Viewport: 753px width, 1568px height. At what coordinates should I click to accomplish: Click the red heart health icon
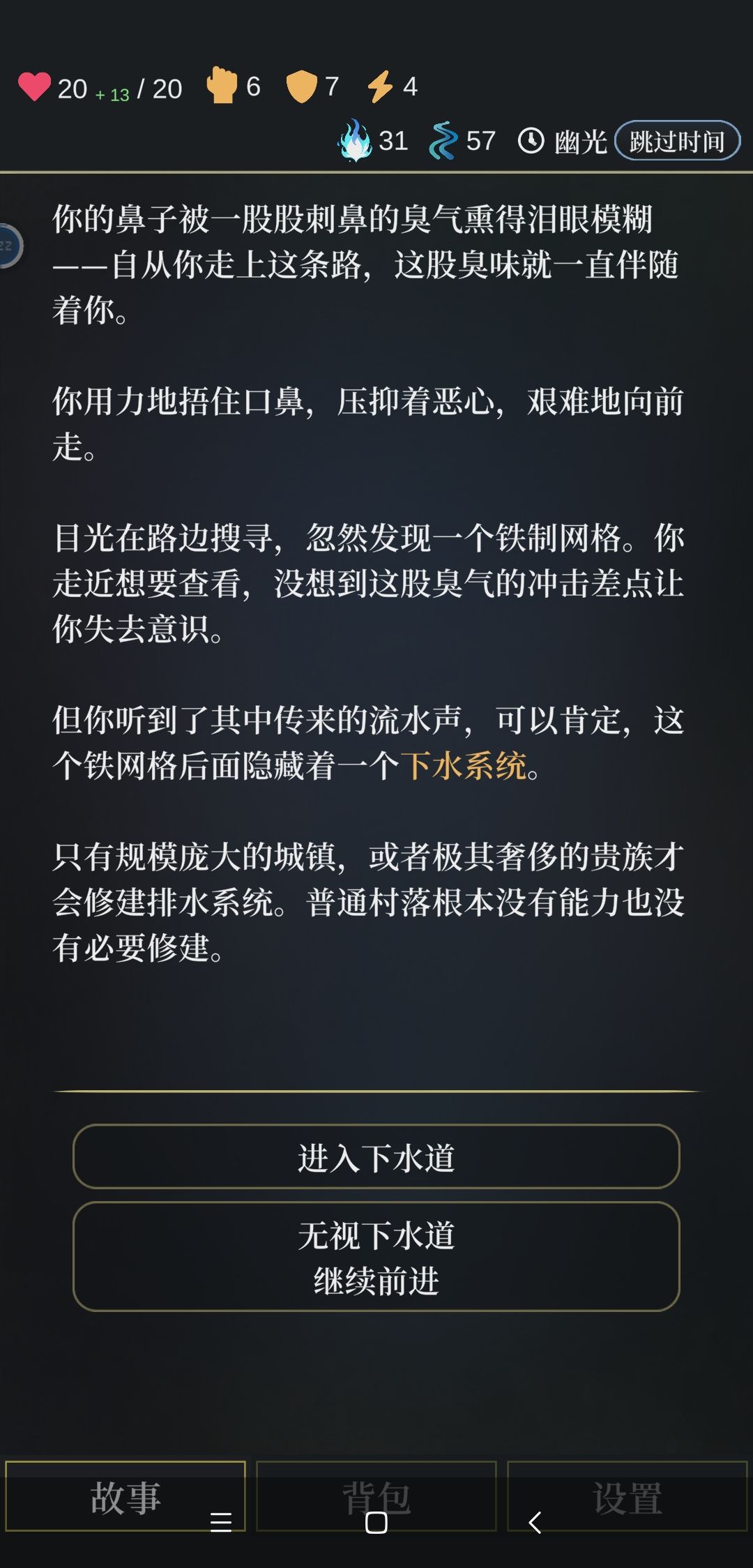pyautogui.click(x=35, y=86)
